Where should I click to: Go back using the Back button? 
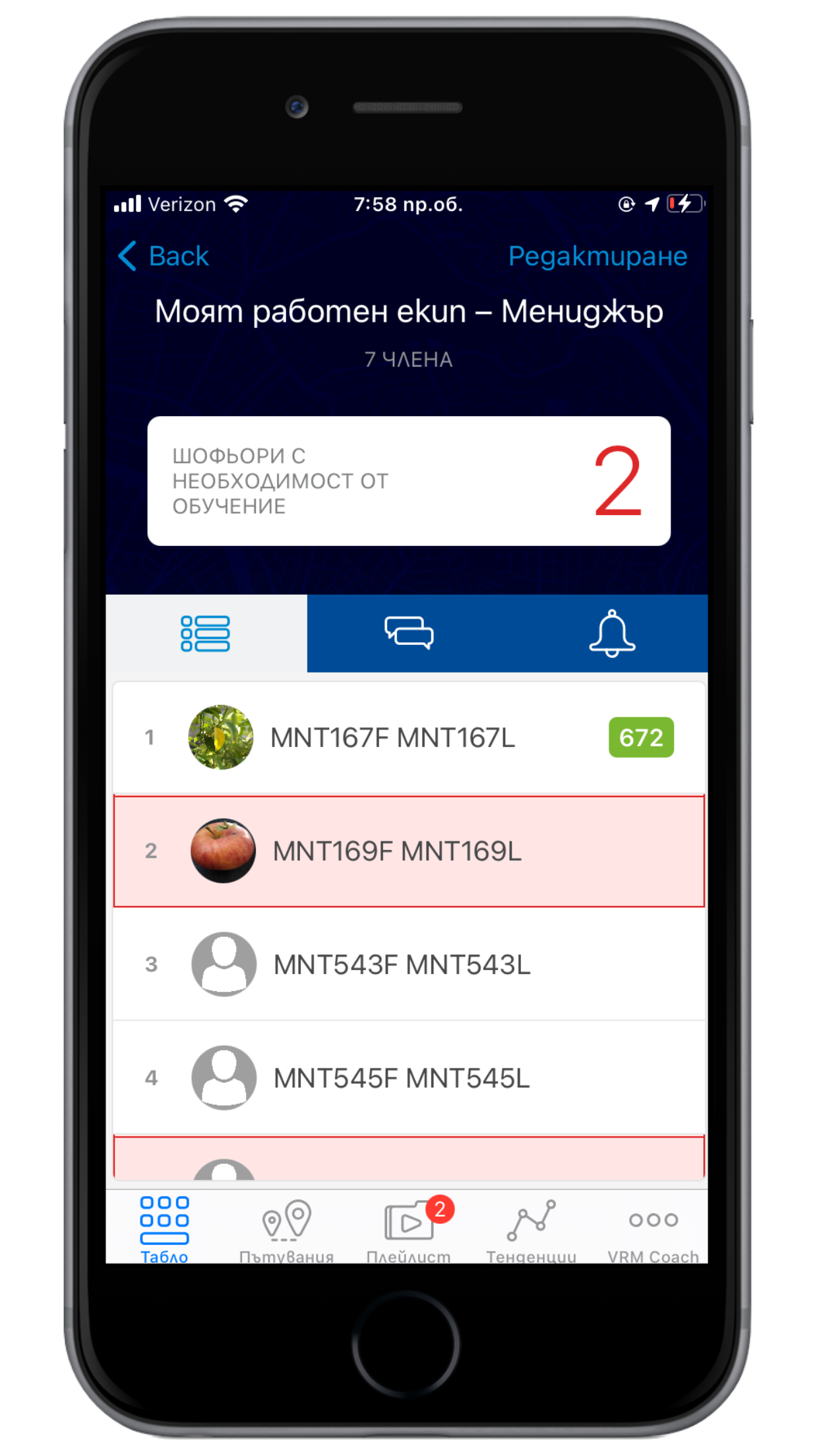(x=164, y=256)
